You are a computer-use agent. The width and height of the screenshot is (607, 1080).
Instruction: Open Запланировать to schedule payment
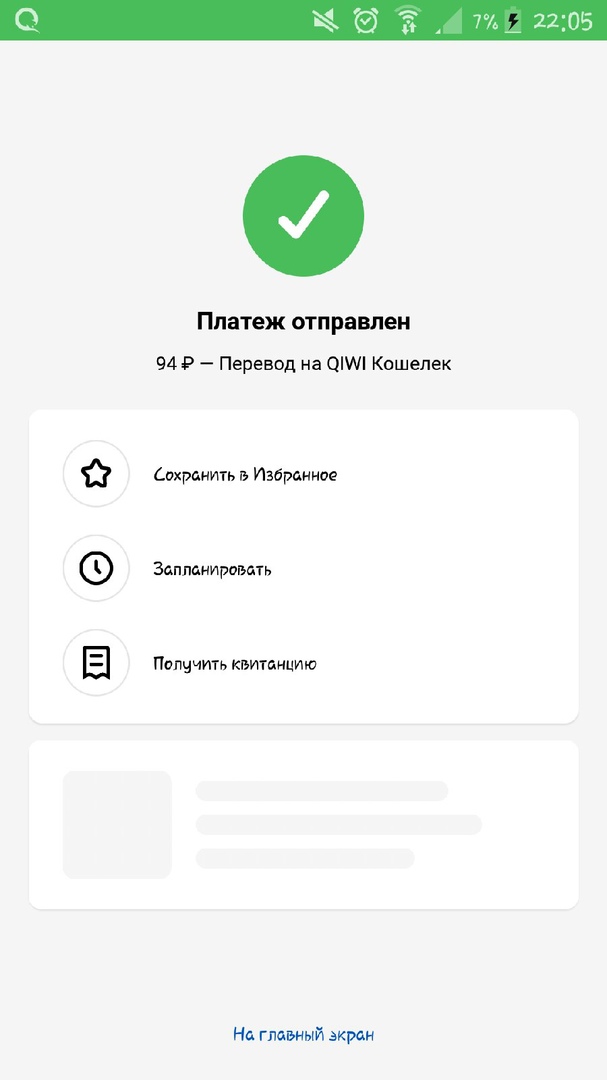tap(212, 569)
